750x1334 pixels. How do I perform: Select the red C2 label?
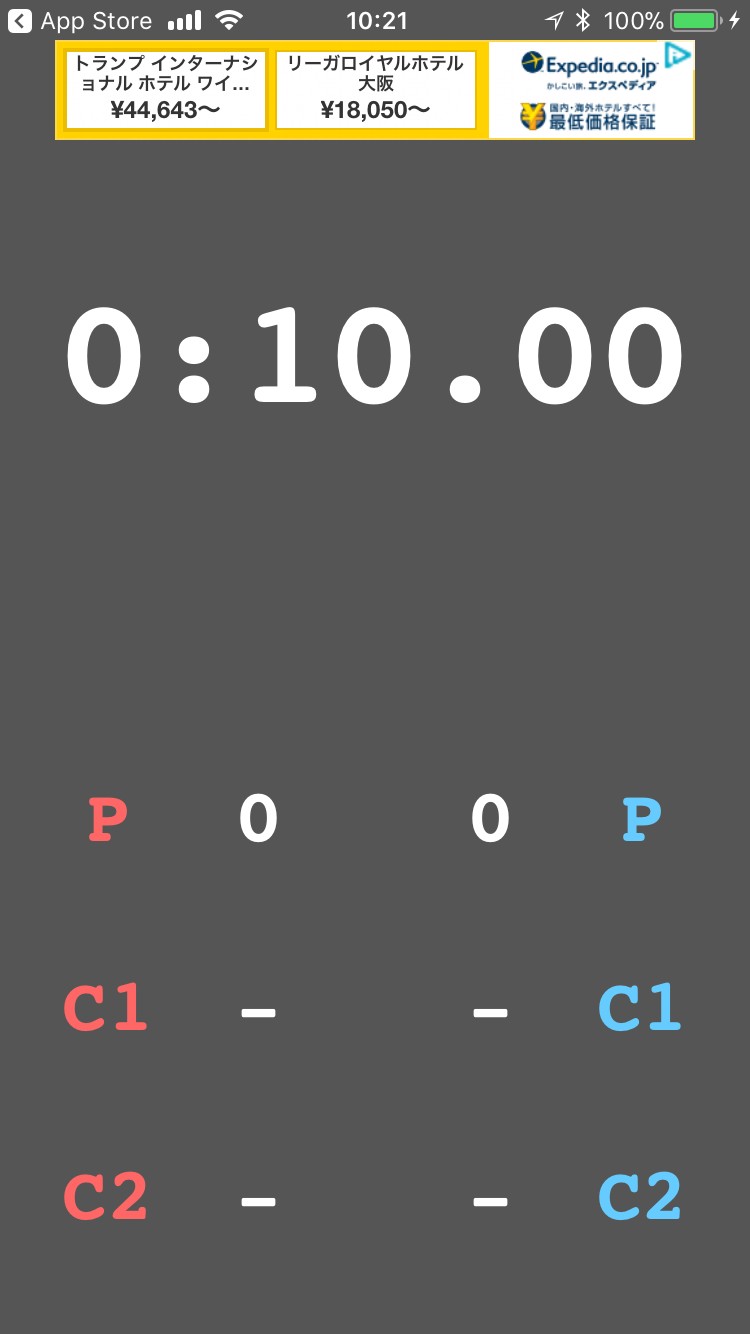tap(106, 1197)
